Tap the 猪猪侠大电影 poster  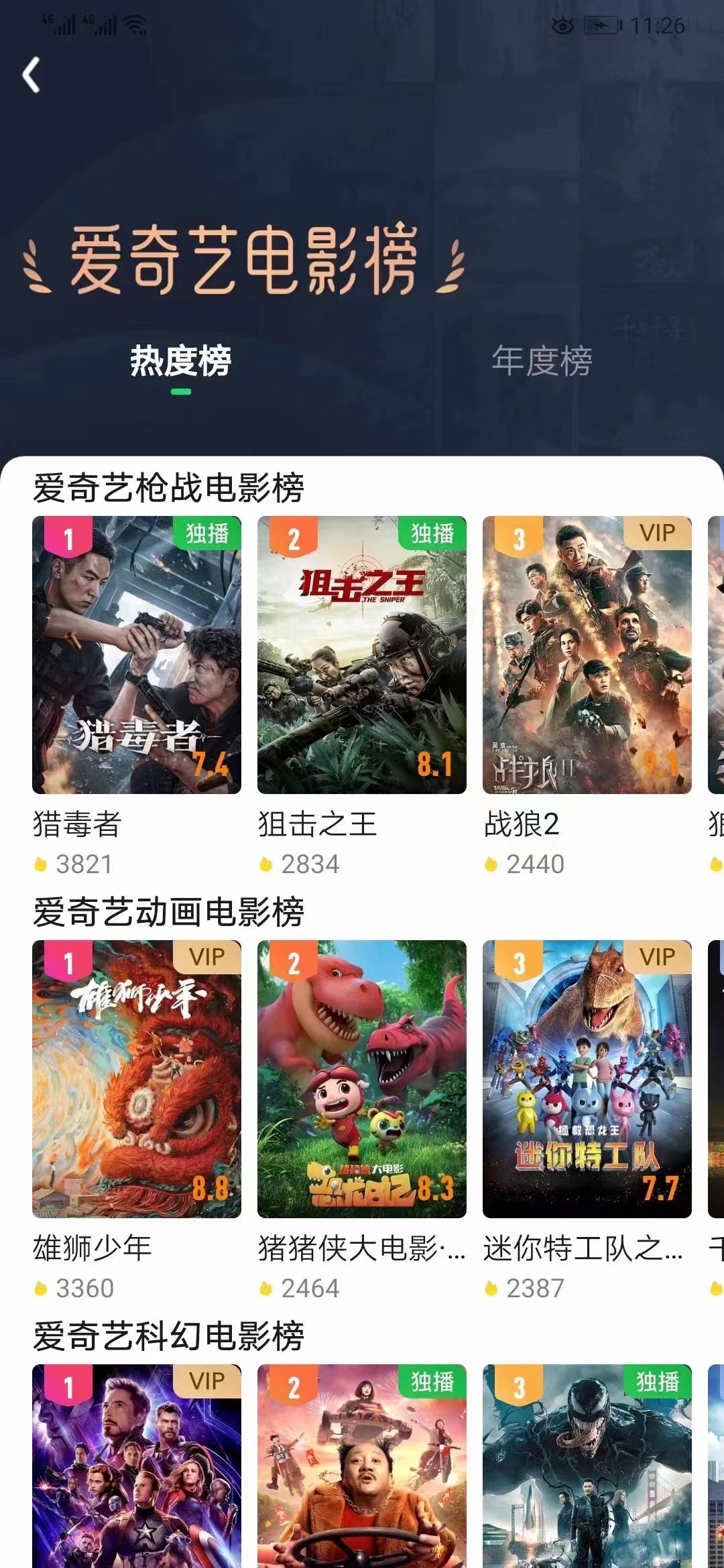[362, 1079]
